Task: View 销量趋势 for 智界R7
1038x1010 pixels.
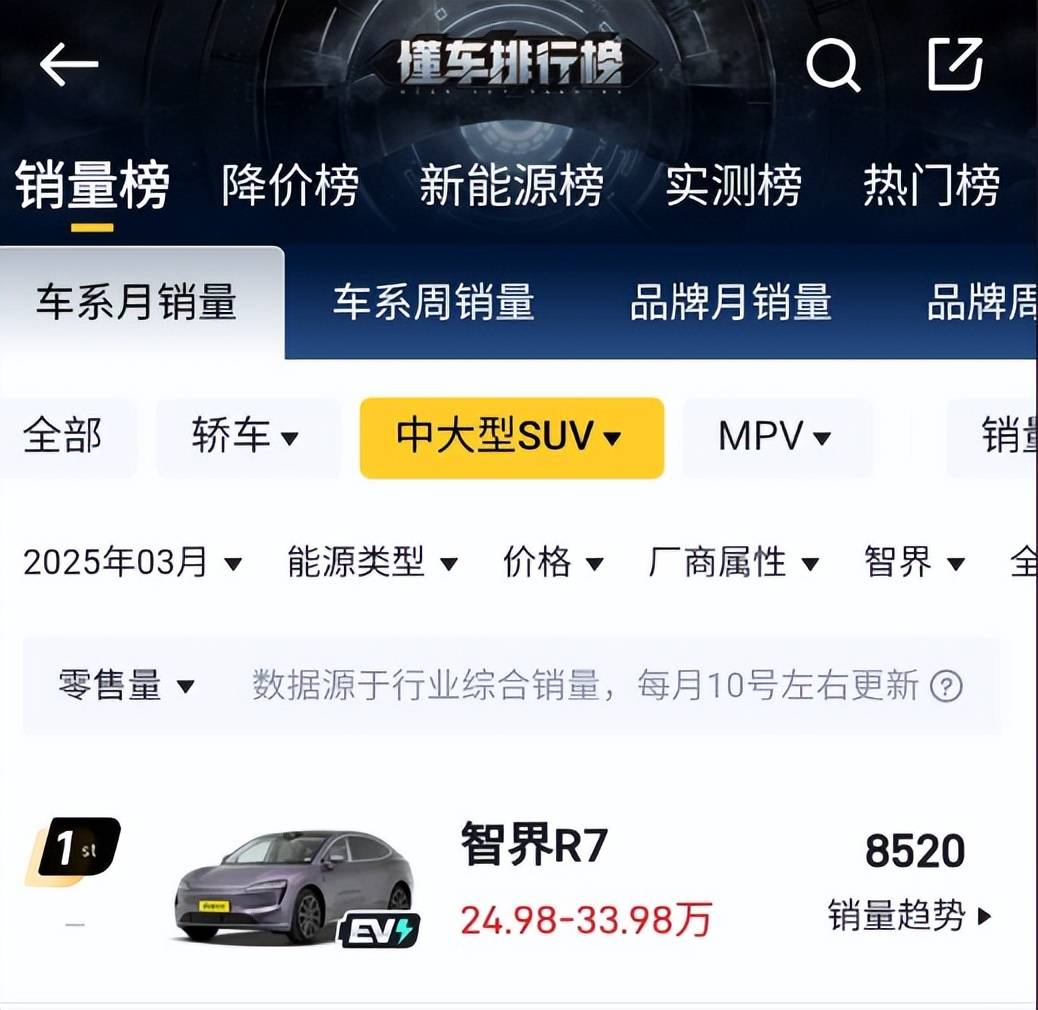Action: [909, 915]
